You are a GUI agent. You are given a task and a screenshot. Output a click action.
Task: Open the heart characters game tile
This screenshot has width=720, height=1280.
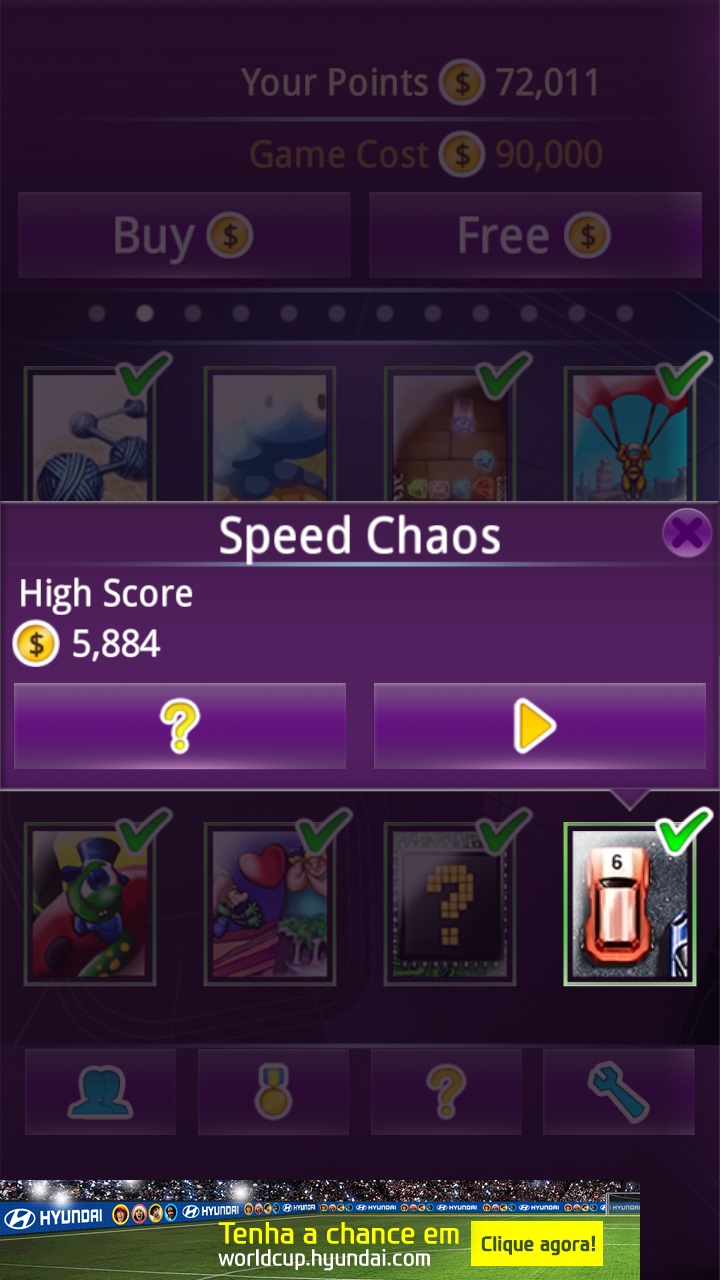pos(270,904)
